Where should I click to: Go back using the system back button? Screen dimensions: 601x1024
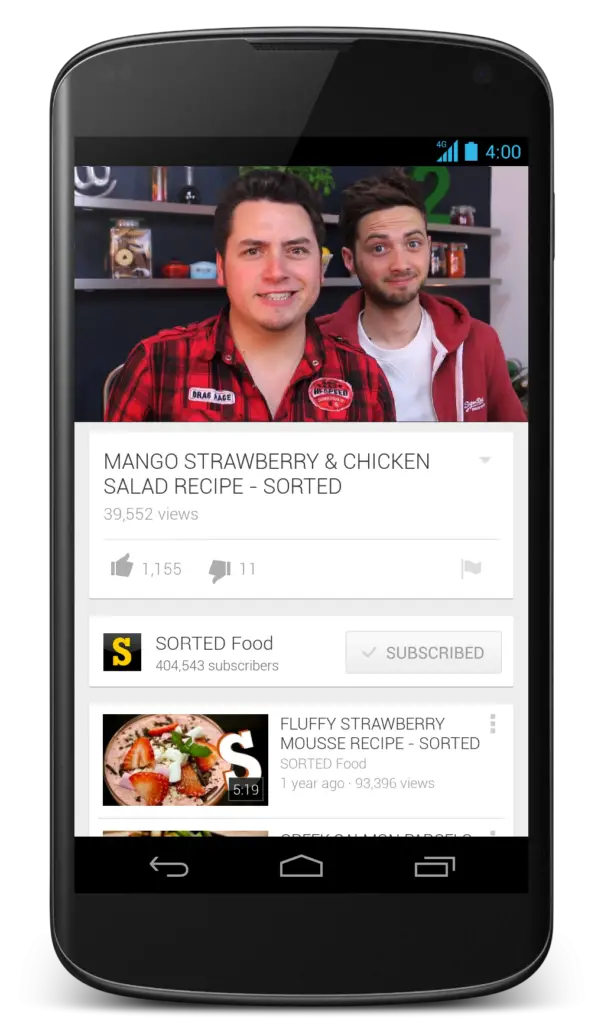(169, 866)
